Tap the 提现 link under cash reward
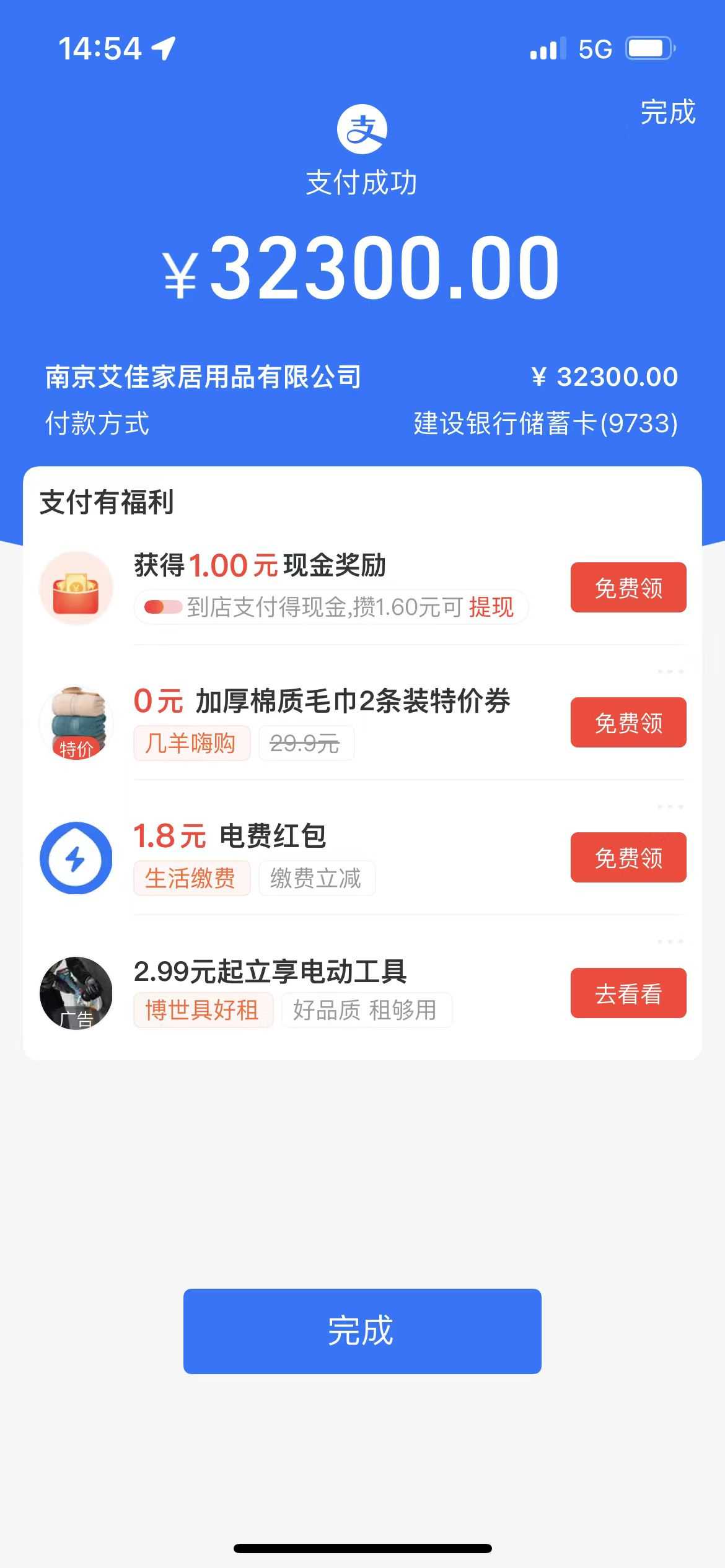 pyautogui.click(x=491, y=608)
